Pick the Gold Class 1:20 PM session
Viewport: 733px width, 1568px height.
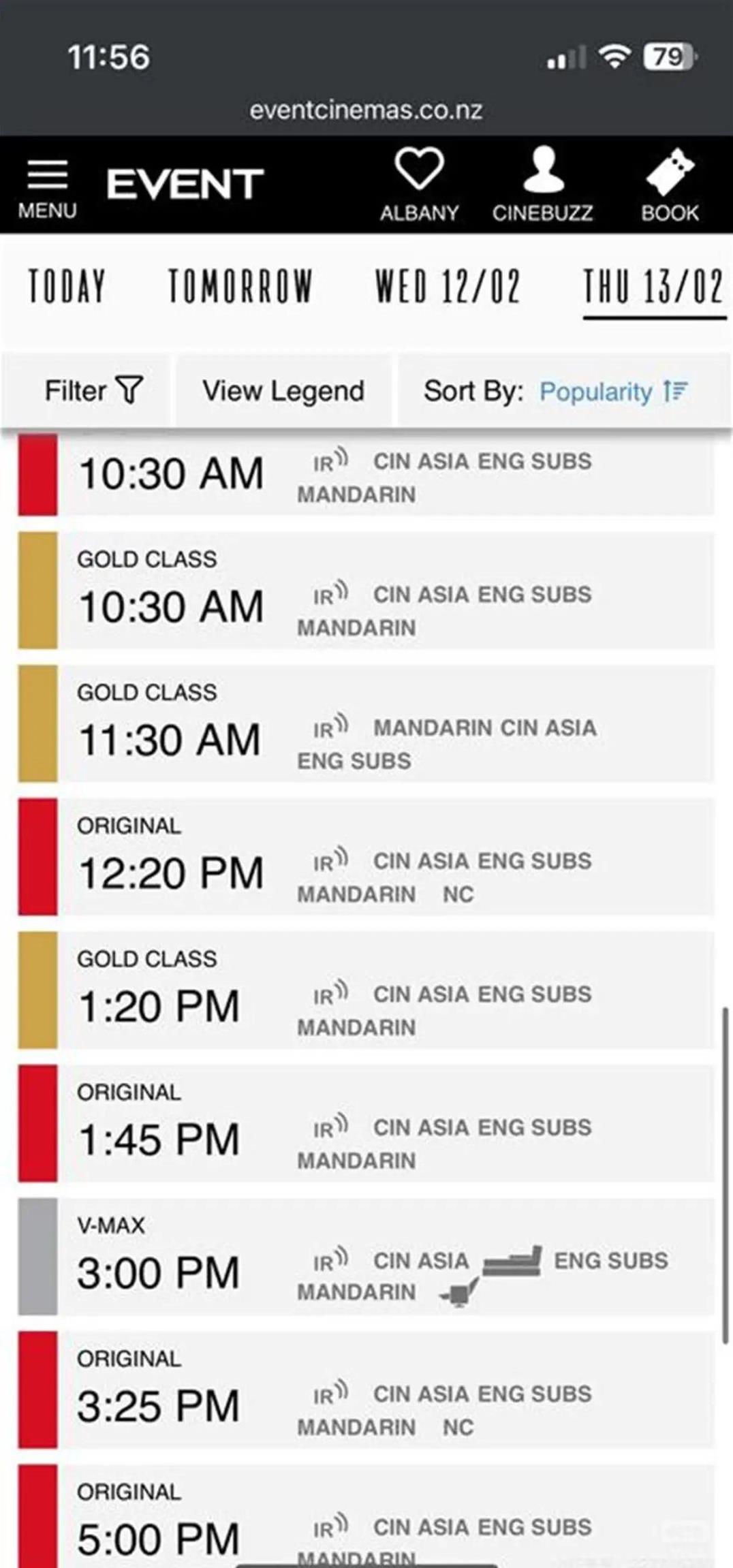366,990
